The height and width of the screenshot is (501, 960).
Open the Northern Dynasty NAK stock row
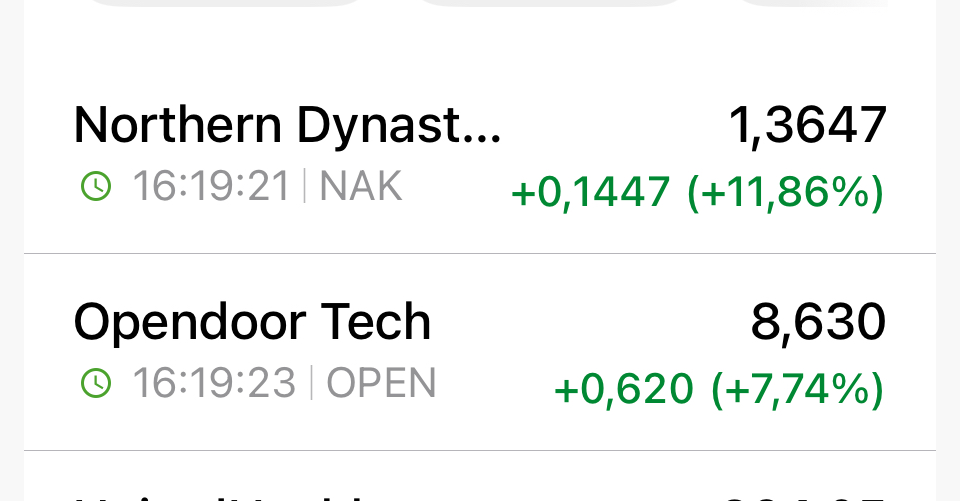pyautogui.click(x=480, y=156)
